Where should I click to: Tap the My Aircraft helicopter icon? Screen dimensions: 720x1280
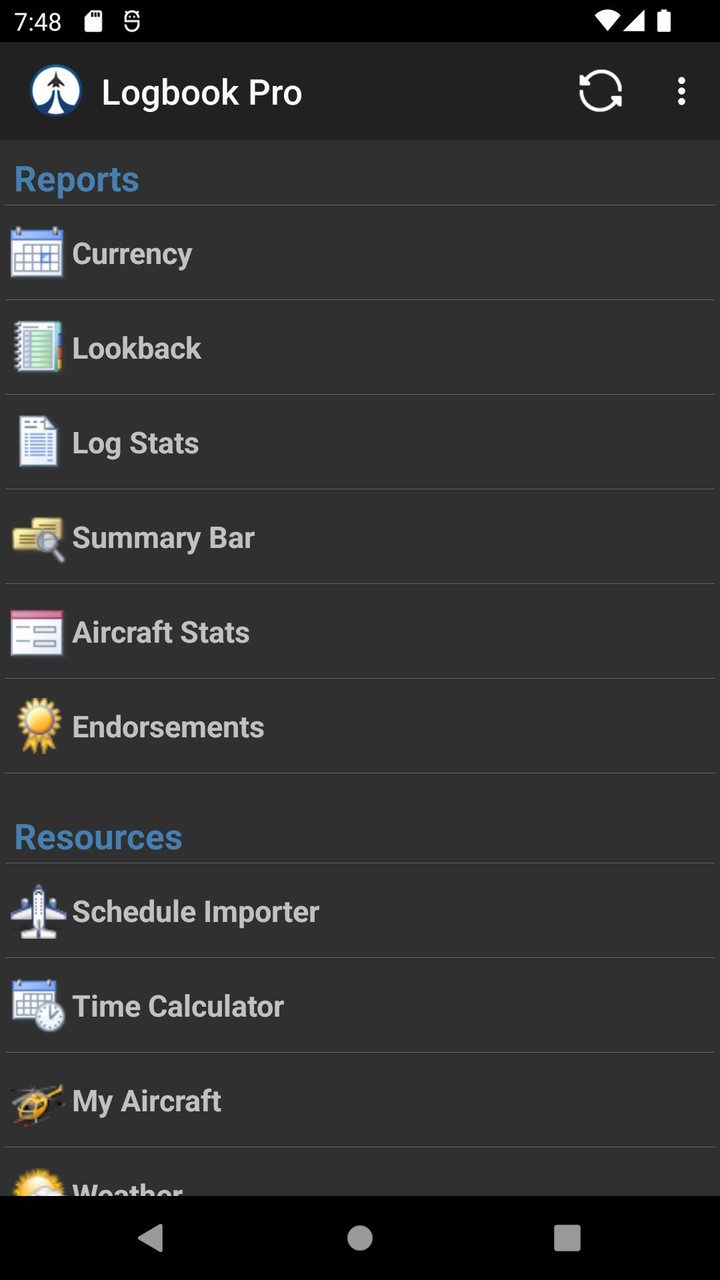[37, 1101]
